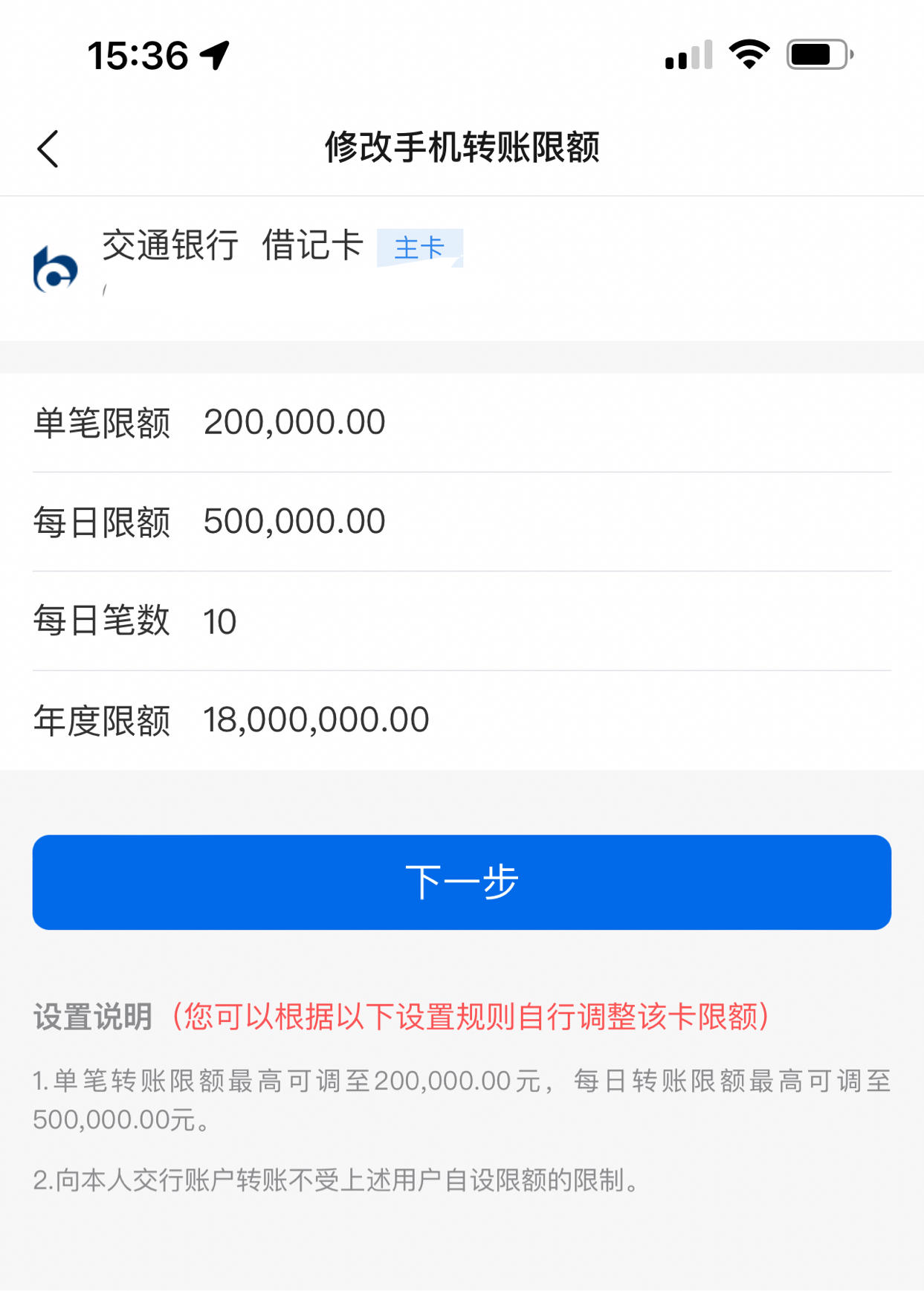Change the 每日笔数 value

[x=220, y=621]
